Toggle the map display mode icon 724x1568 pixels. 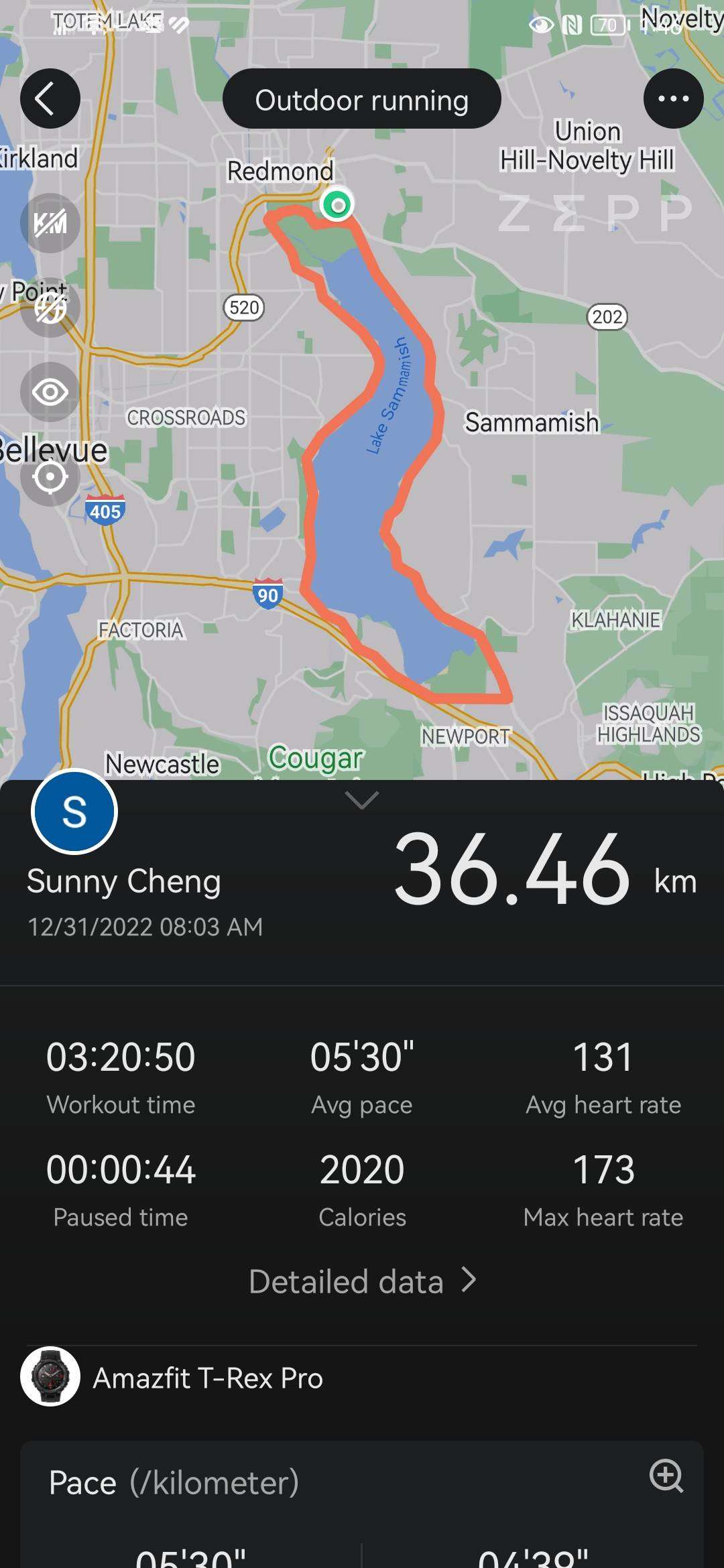50,308
